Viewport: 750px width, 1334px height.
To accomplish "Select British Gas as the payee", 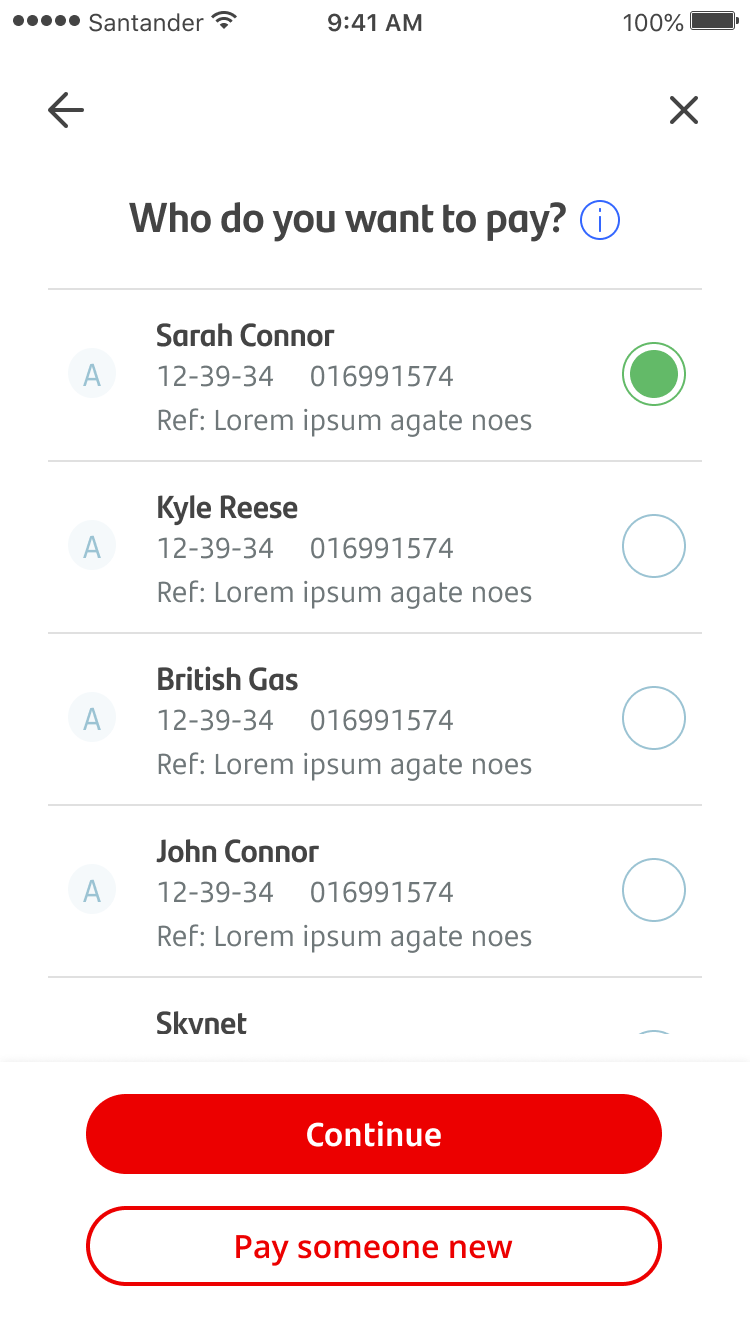I will (x=653, y=717).
